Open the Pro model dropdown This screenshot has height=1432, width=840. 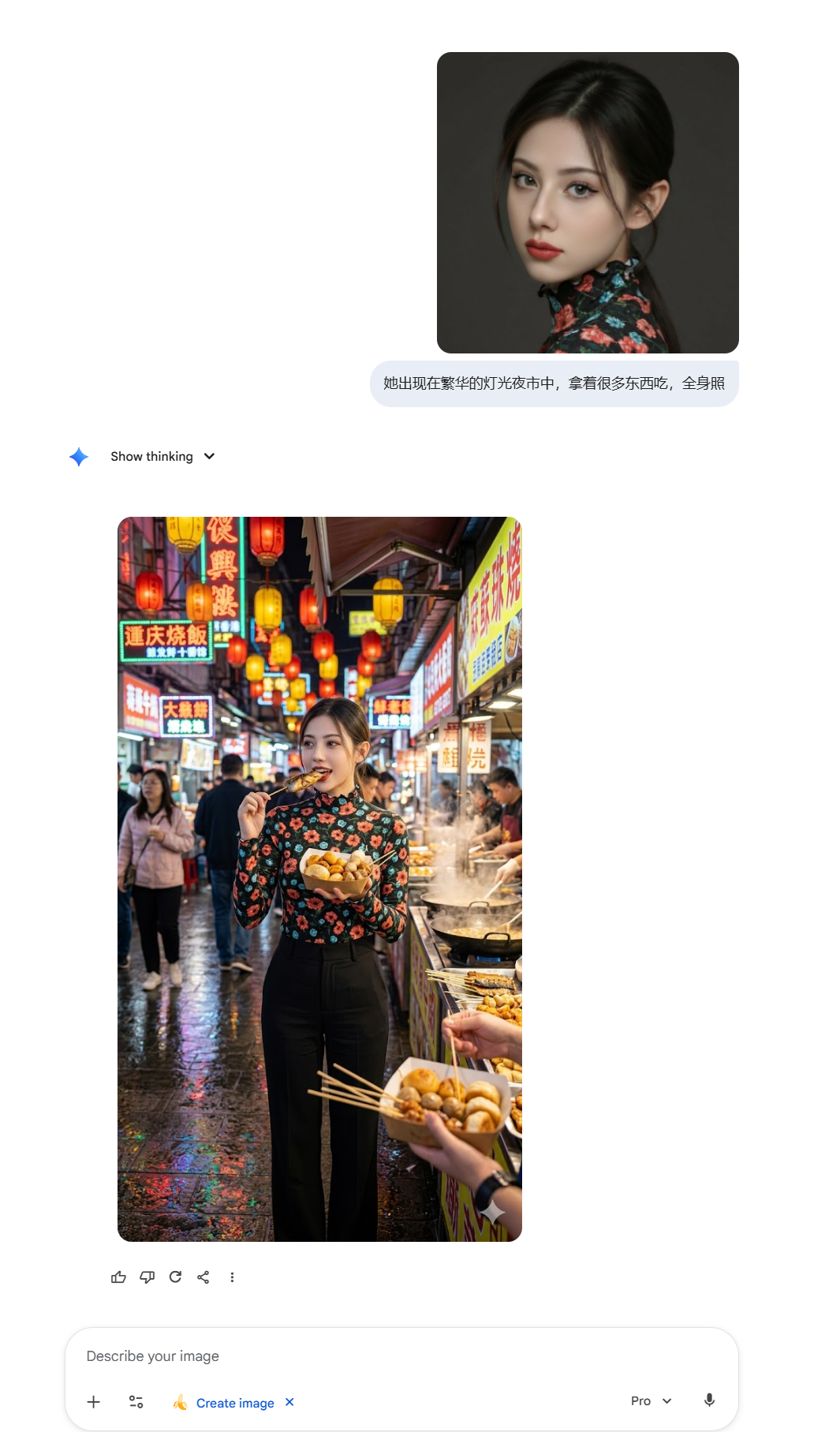(x=651, y=1401)
